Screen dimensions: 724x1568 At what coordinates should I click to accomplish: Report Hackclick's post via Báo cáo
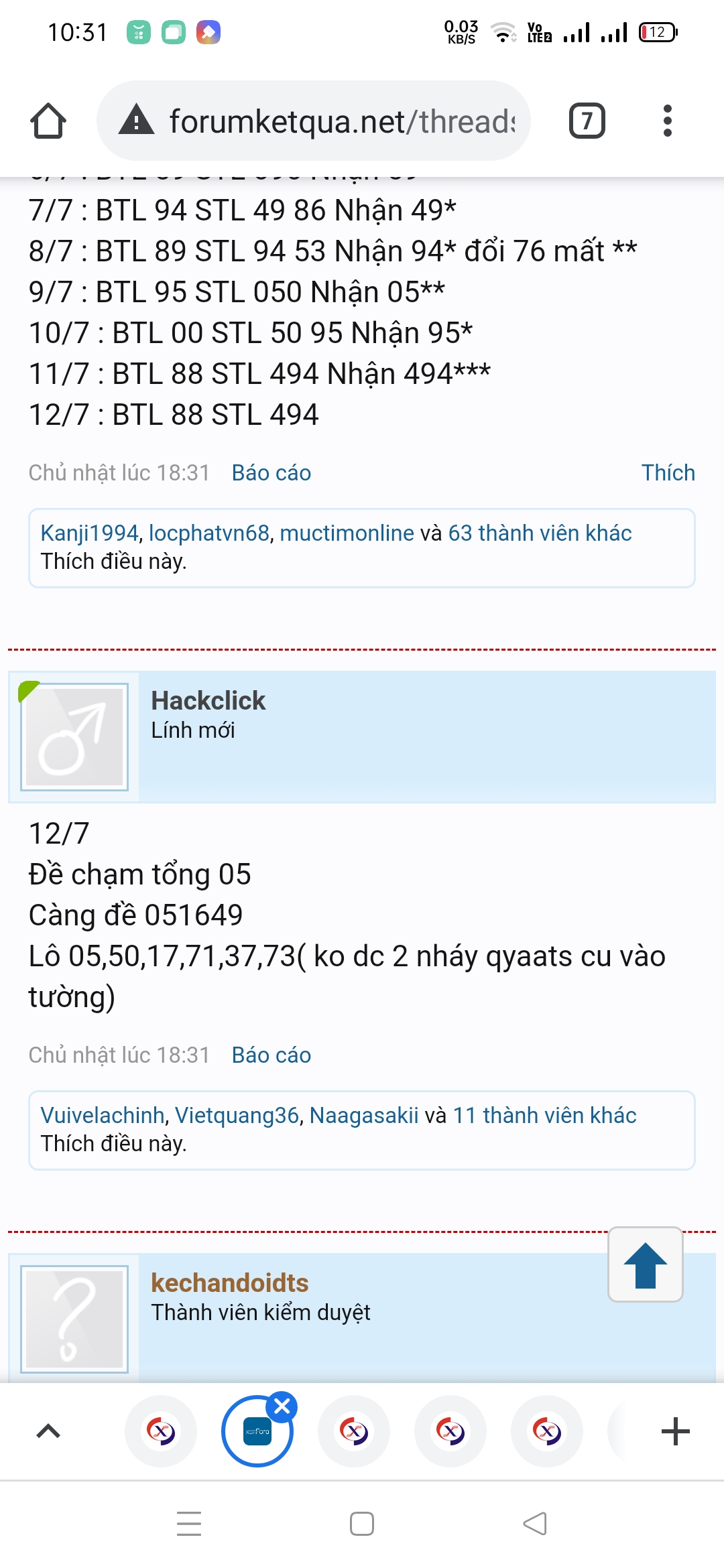click(271, 1055)
